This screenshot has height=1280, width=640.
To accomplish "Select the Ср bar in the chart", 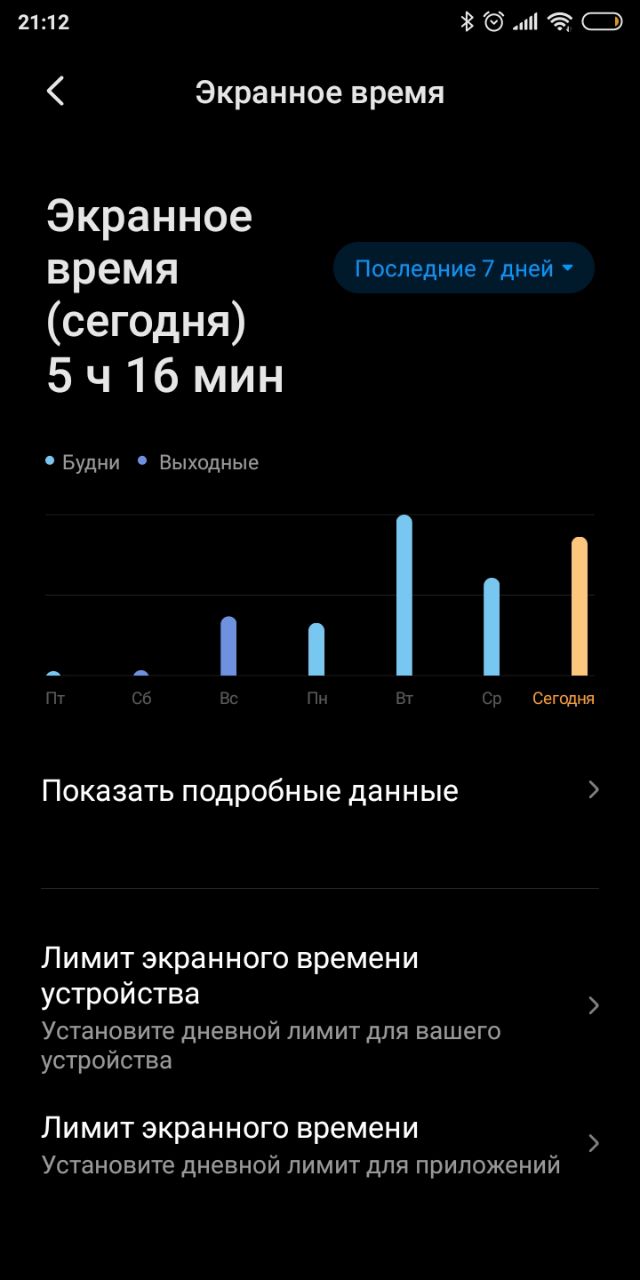I will coord(491,627).
